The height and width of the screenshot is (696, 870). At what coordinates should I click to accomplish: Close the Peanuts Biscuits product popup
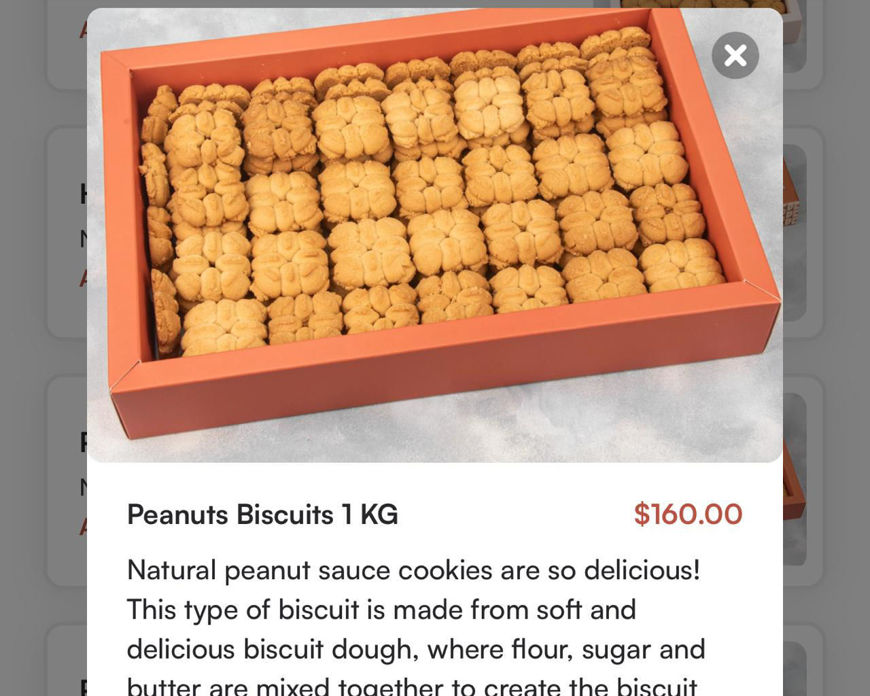point(735,56)
